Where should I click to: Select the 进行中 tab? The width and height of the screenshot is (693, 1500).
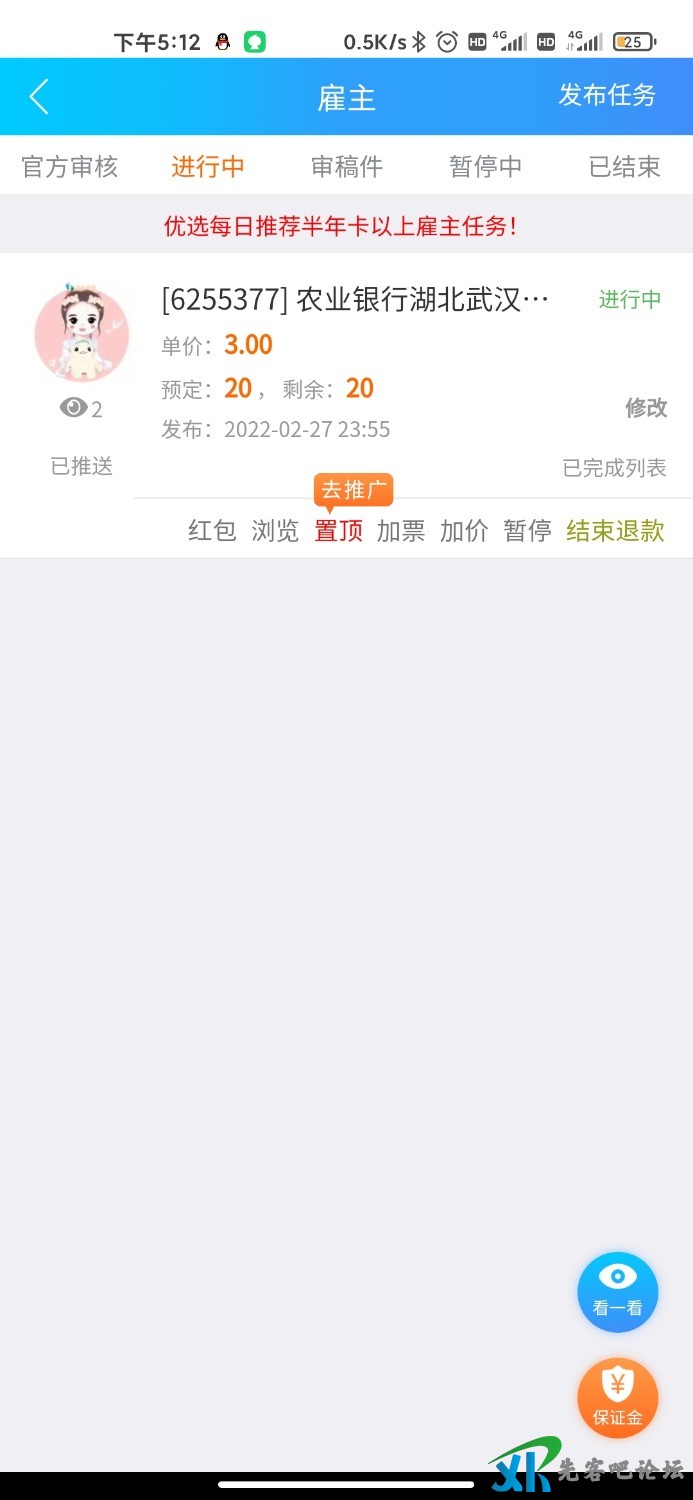click(208, 166)
